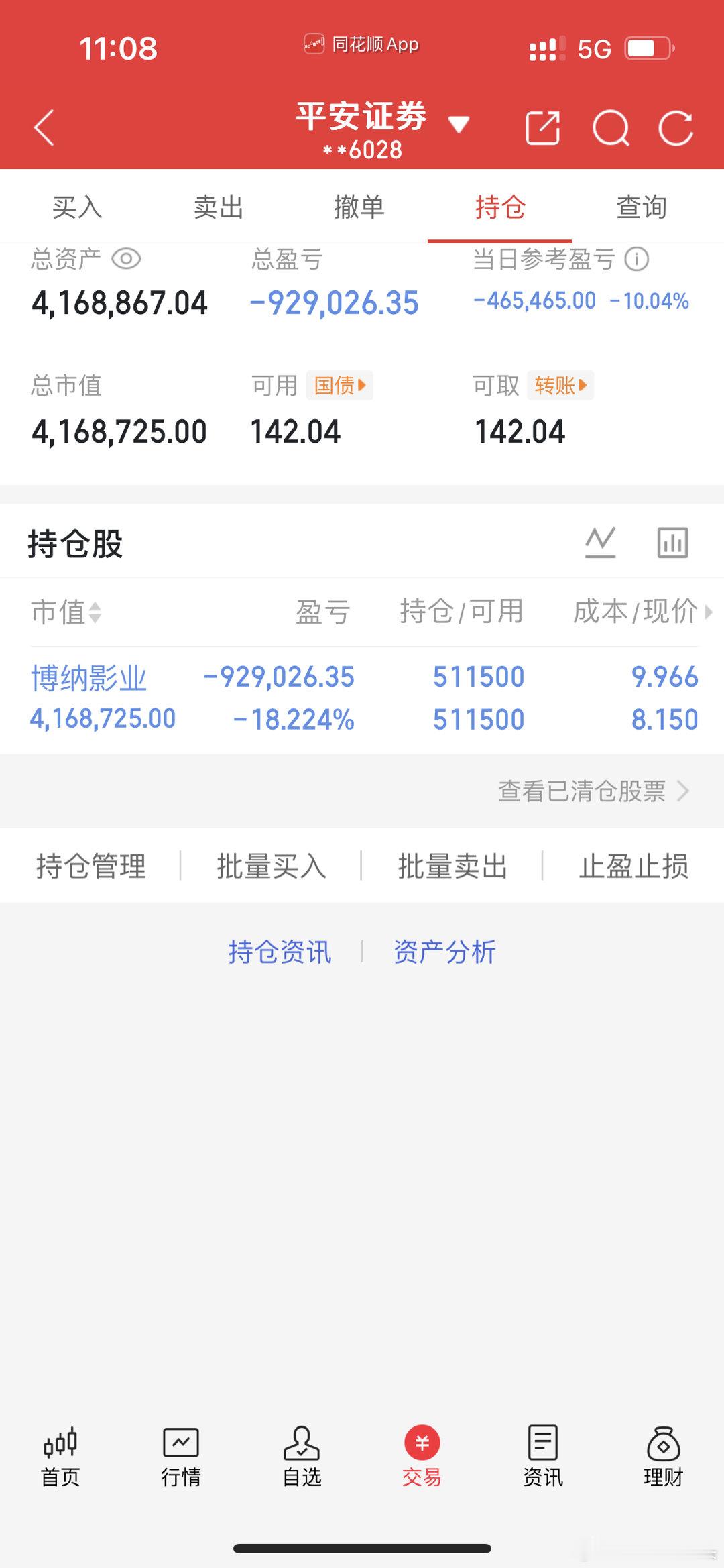Open 查看已清仓股票
The height and width of the screenshot is (1568, 724).
point(583,791)
